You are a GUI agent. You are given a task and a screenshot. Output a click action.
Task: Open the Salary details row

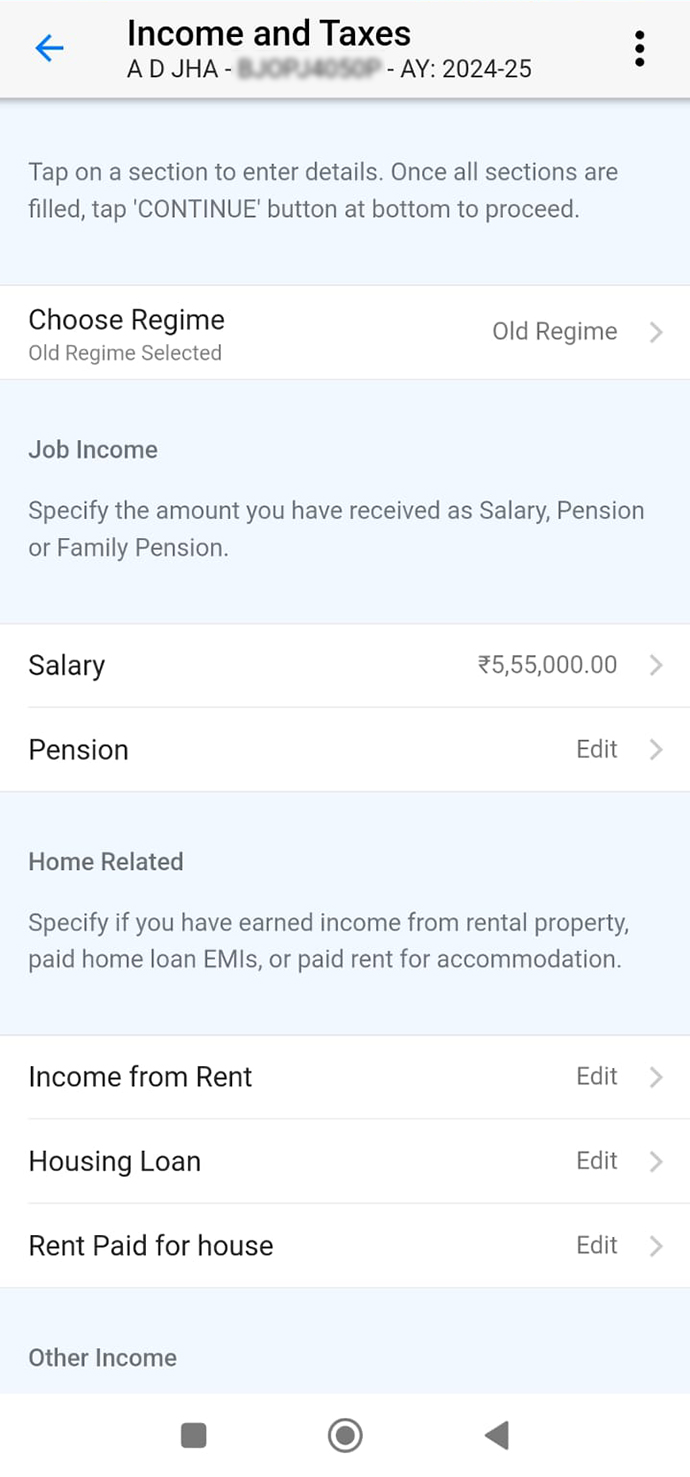(x=345, y=665)
